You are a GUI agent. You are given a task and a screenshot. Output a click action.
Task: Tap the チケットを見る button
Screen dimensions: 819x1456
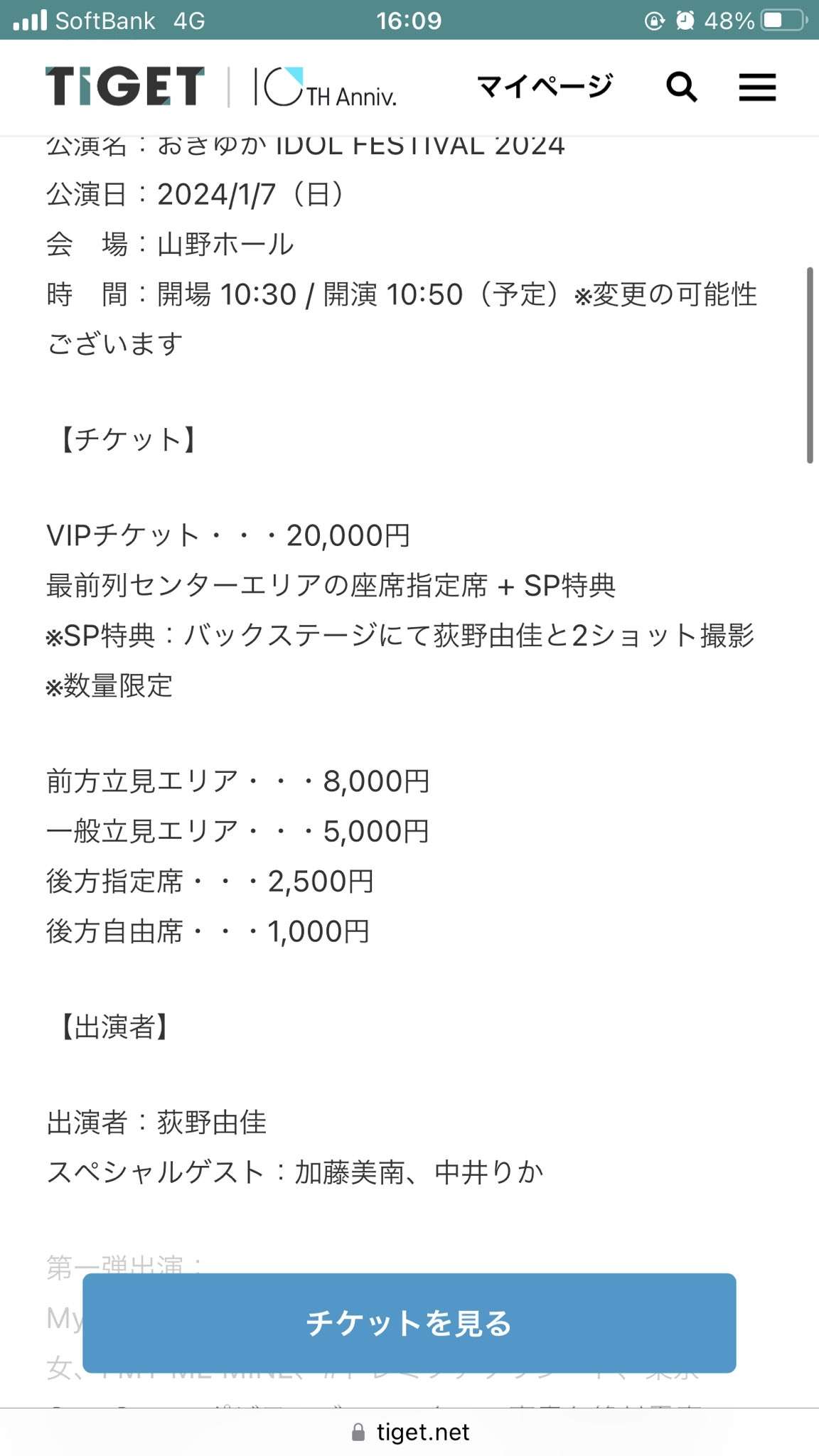(x=409, y=1323)
